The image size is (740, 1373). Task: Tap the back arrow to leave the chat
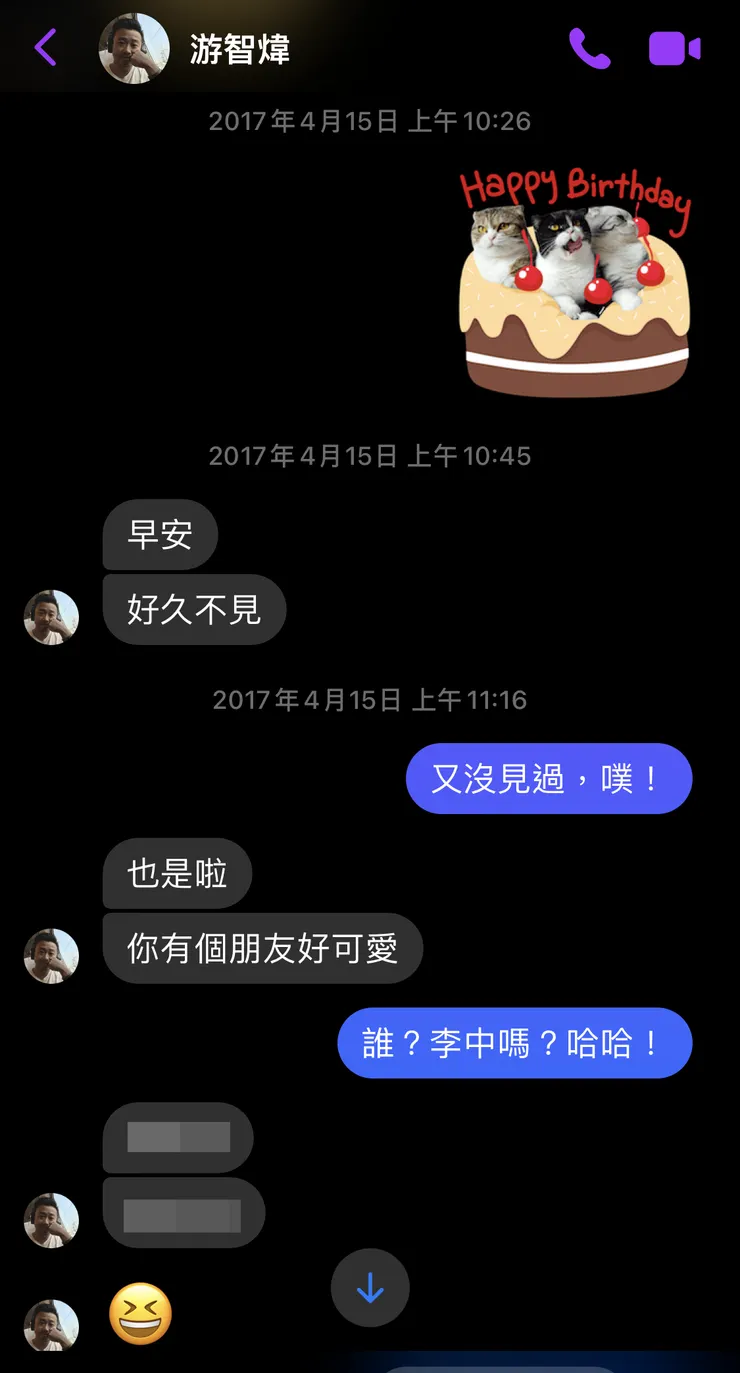42,47
